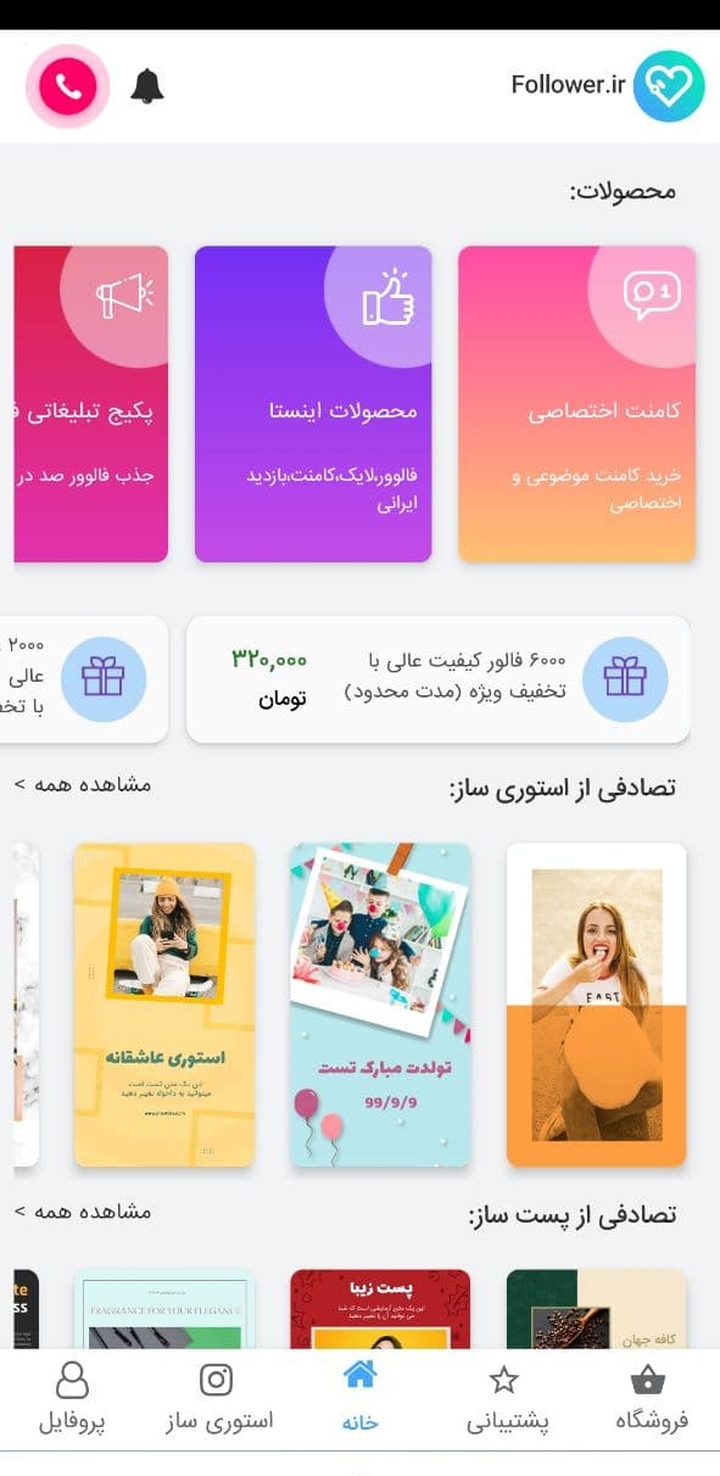The width and height of the screenshot is (720, 1476).
Task: Switch to the فروشگاه tab
Action: [x=649, y=1398]
